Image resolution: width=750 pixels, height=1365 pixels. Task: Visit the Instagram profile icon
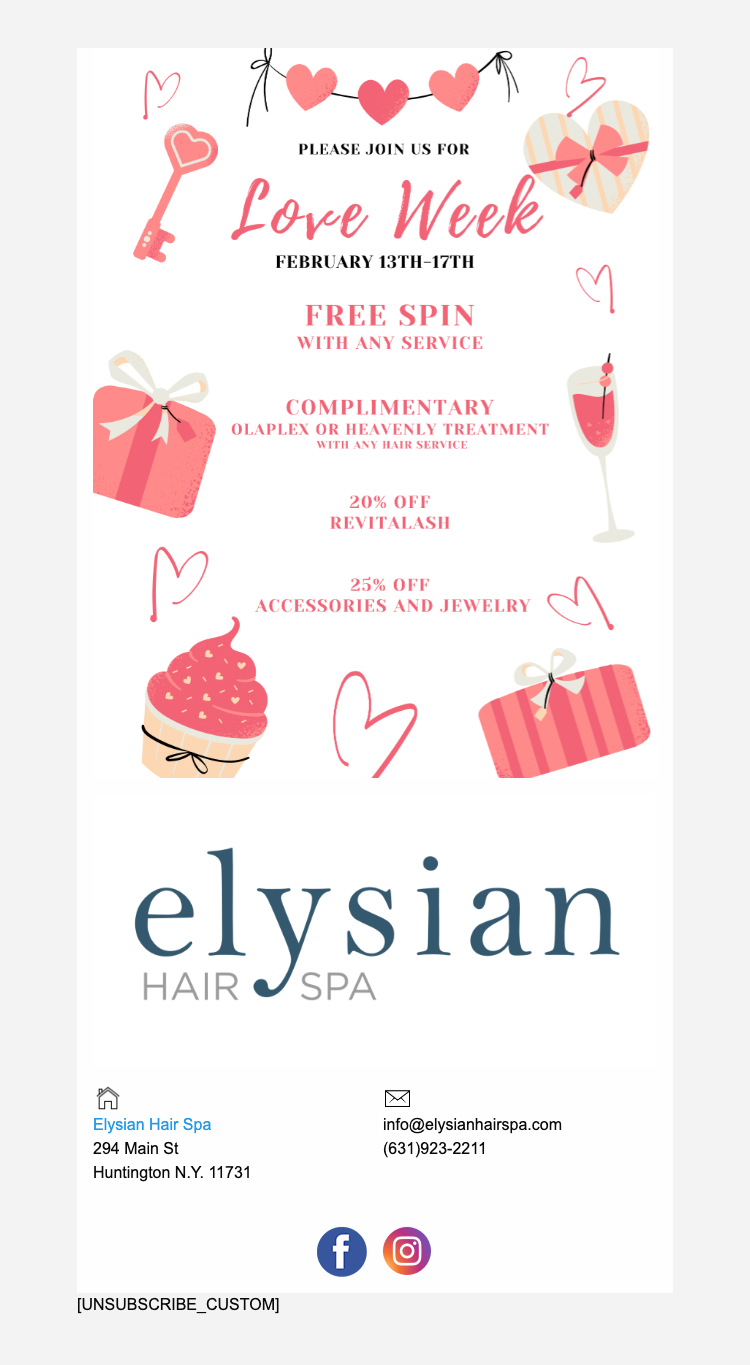(x=407, y=1251)
